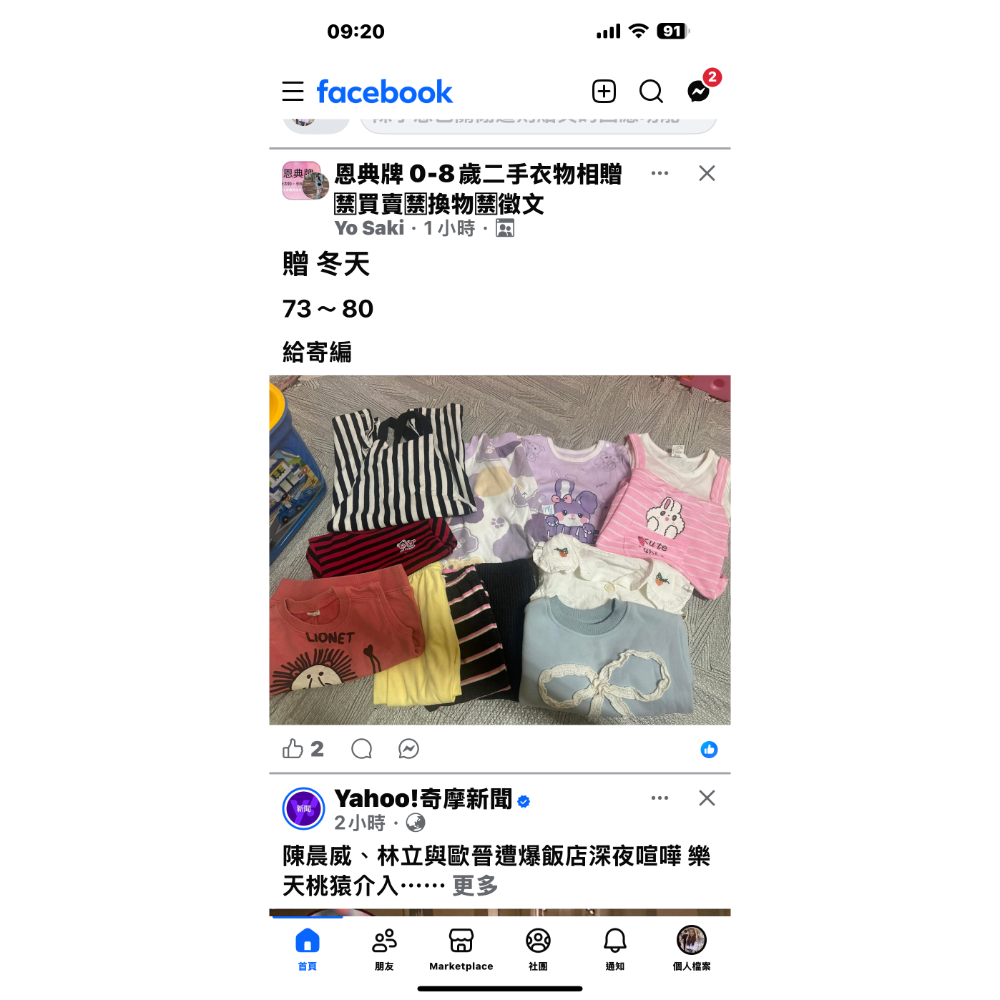Viewport: 1000px width, 1000px height.
Task: Send Yo Saki's post via Messenger
Action: [409, 749]
